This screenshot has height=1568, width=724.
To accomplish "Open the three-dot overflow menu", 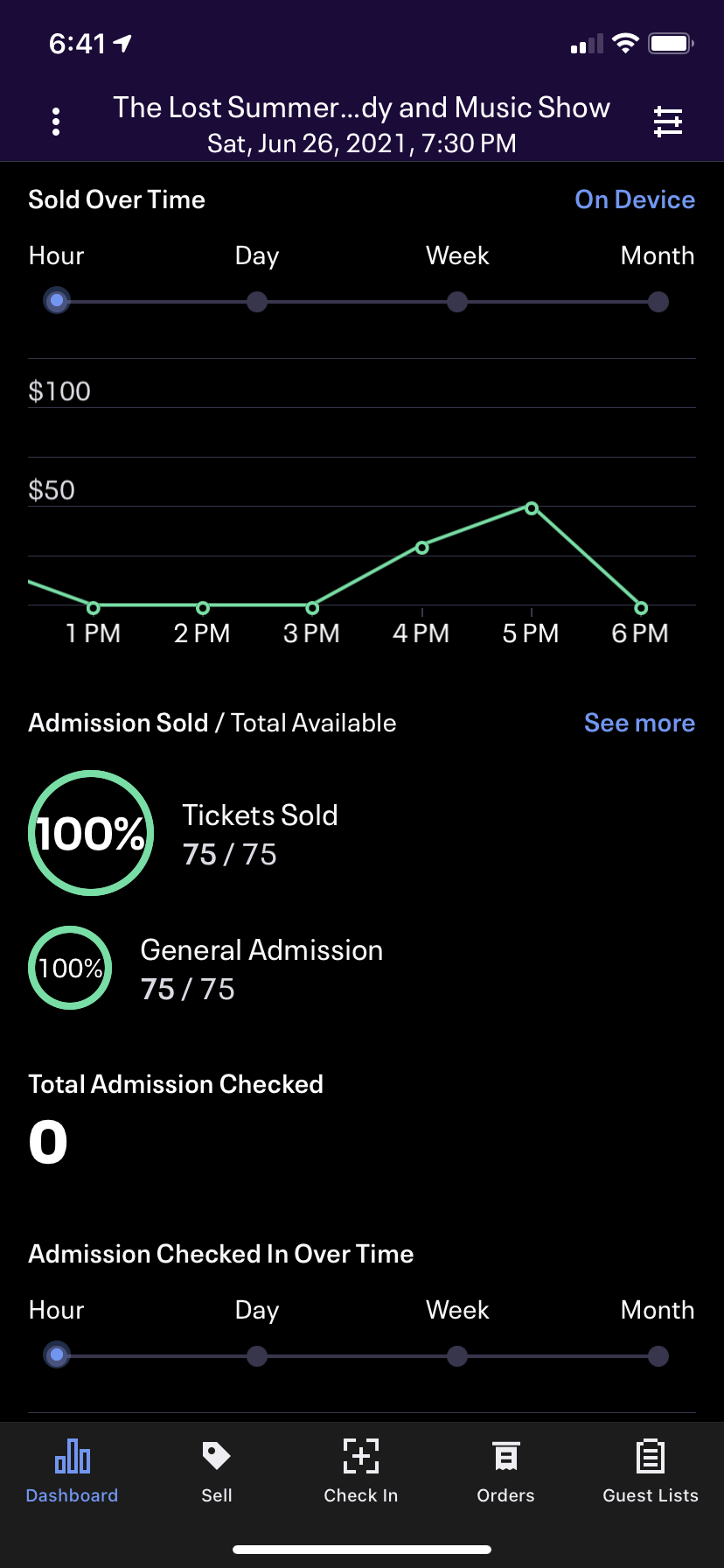I will [x=56, y=122].
